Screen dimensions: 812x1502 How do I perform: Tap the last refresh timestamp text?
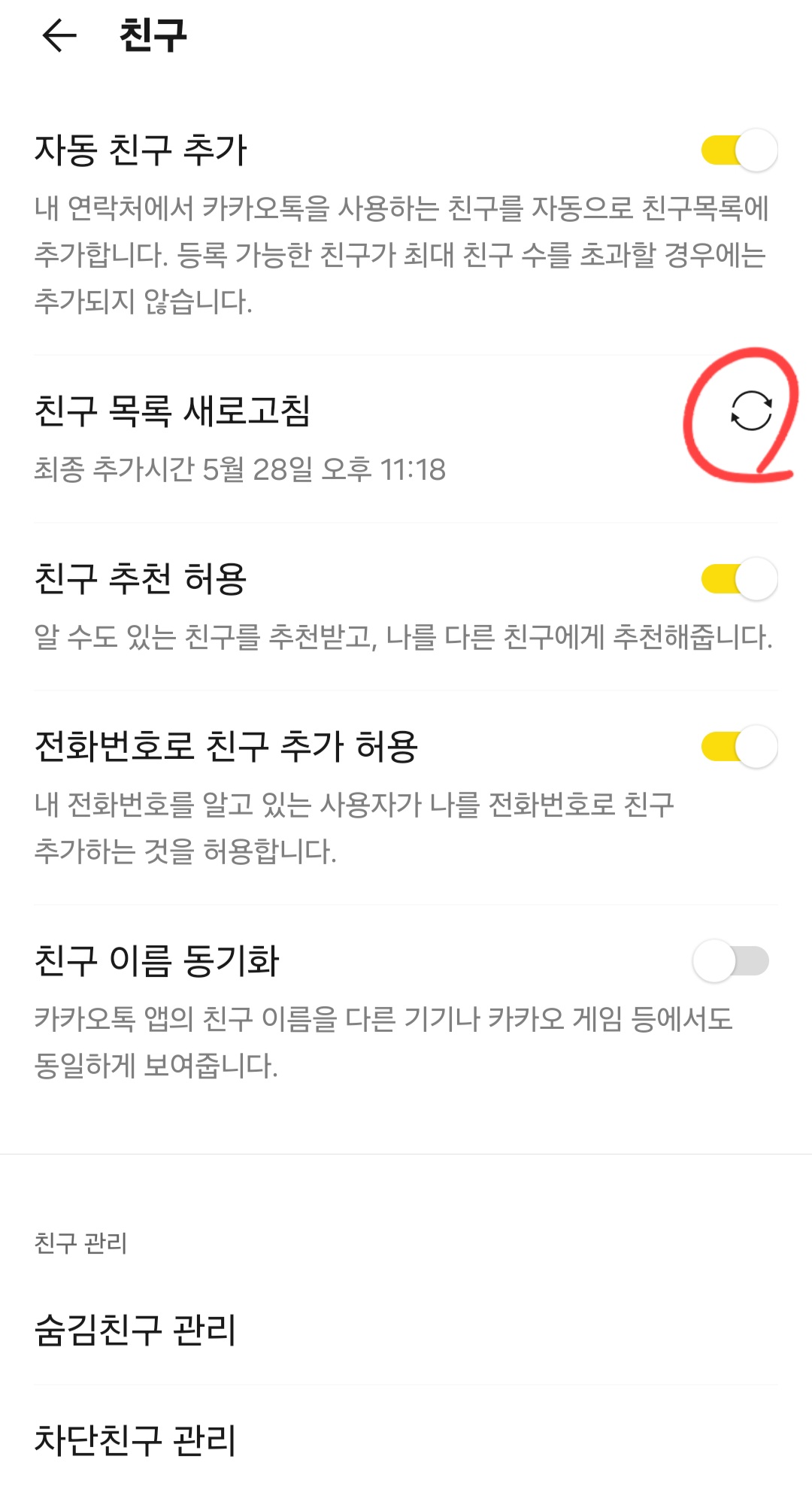tap(241, 467)
